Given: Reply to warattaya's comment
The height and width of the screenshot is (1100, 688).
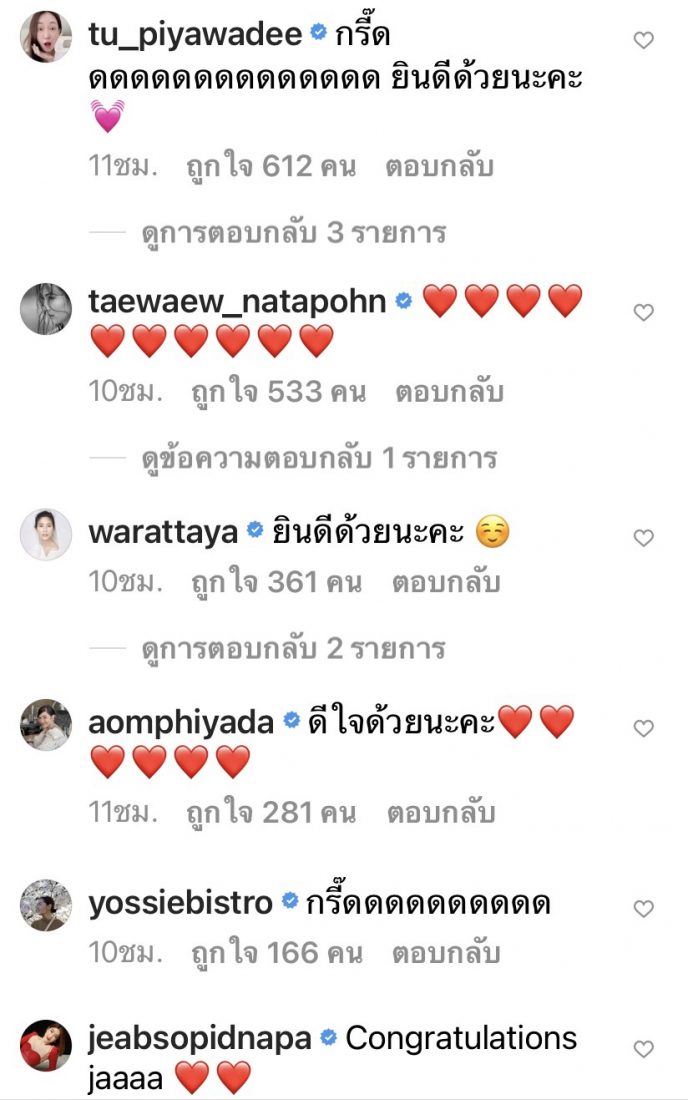Looking at the screenshot, I should coord(444,582).
